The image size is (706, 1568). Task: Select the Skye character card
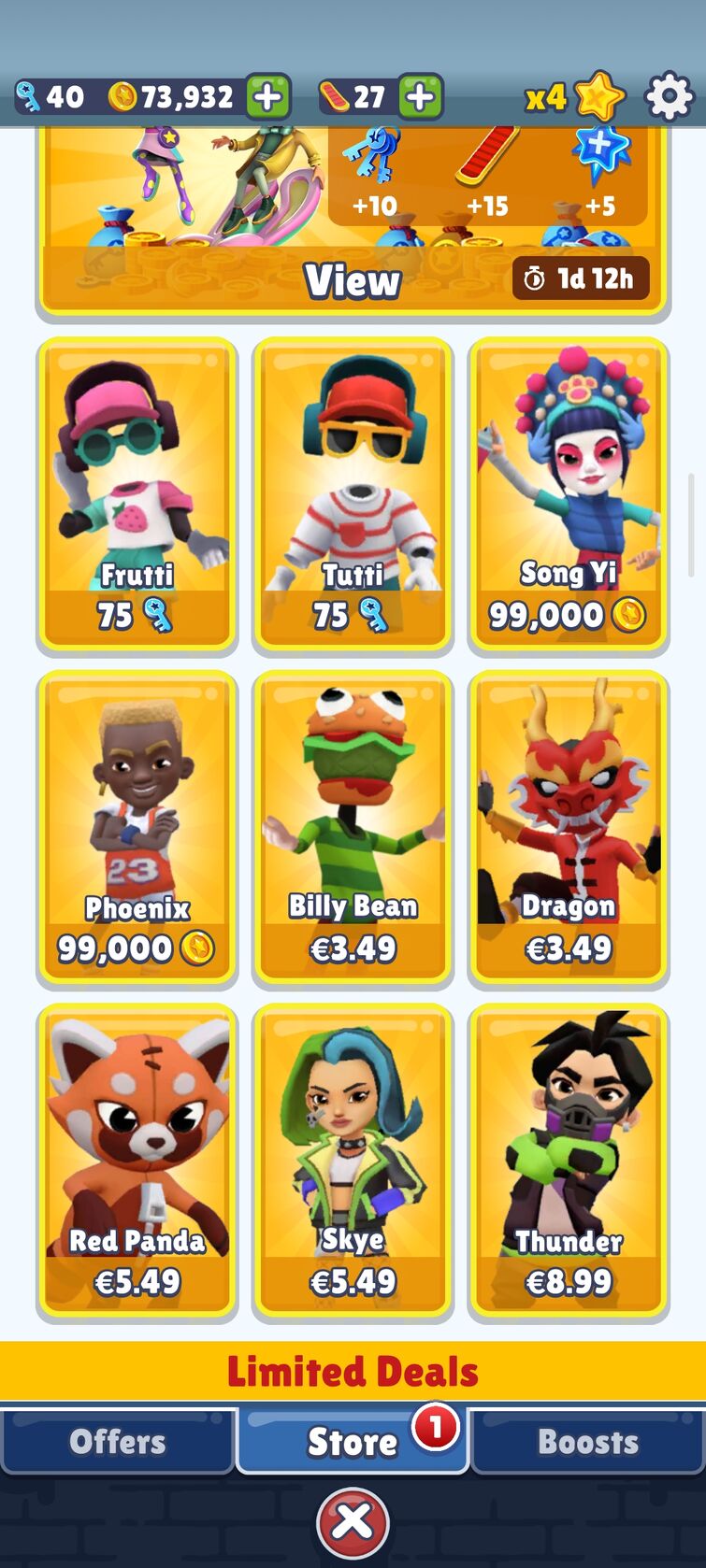coord(353,1159)
